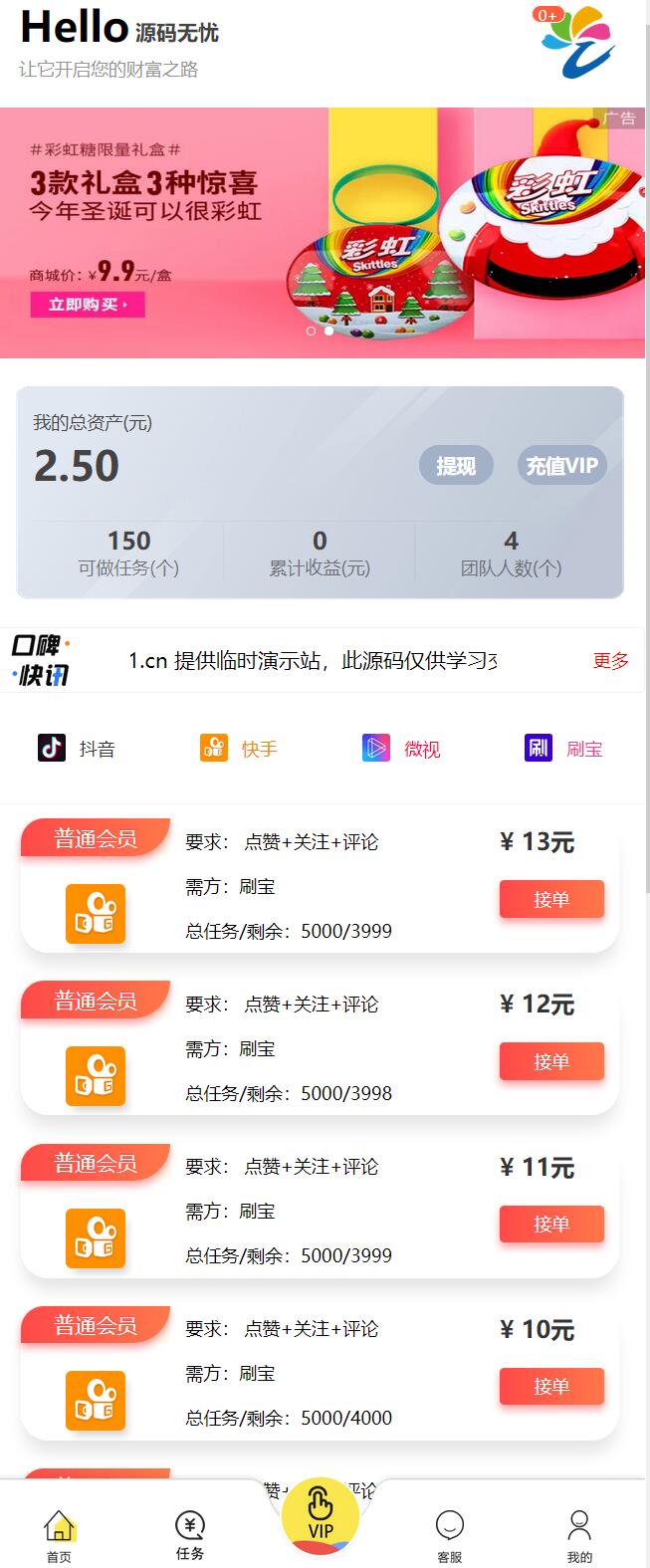Take the ¥11元 task order
This screenshot has width=650, height=1568.
[x=551, y=1224]
